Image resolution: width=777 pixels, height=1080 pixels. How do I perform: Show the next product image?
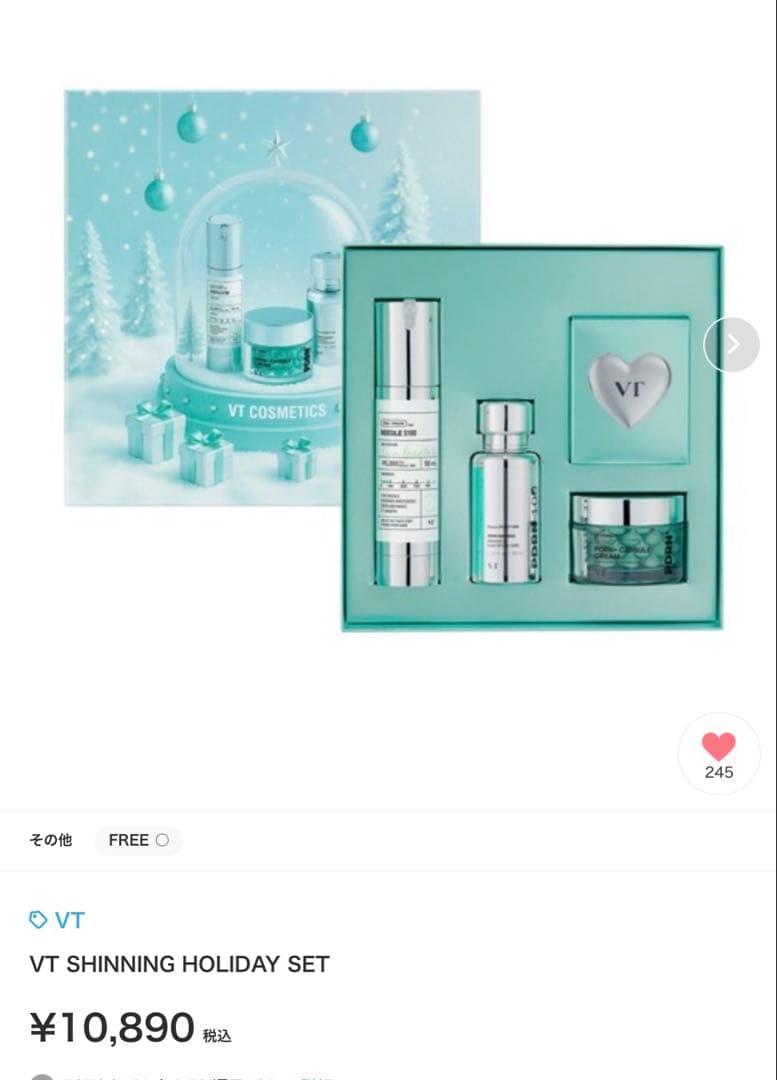click(x=731, y=344)
